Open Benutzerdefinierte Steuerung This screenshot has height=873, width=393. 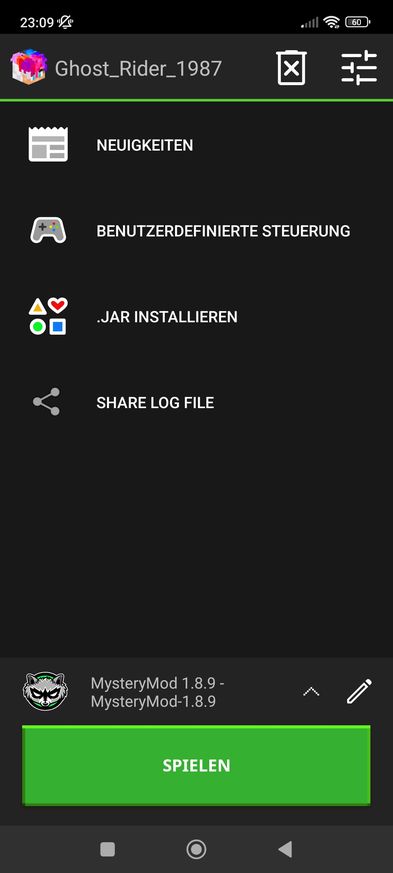click(196, 230)
